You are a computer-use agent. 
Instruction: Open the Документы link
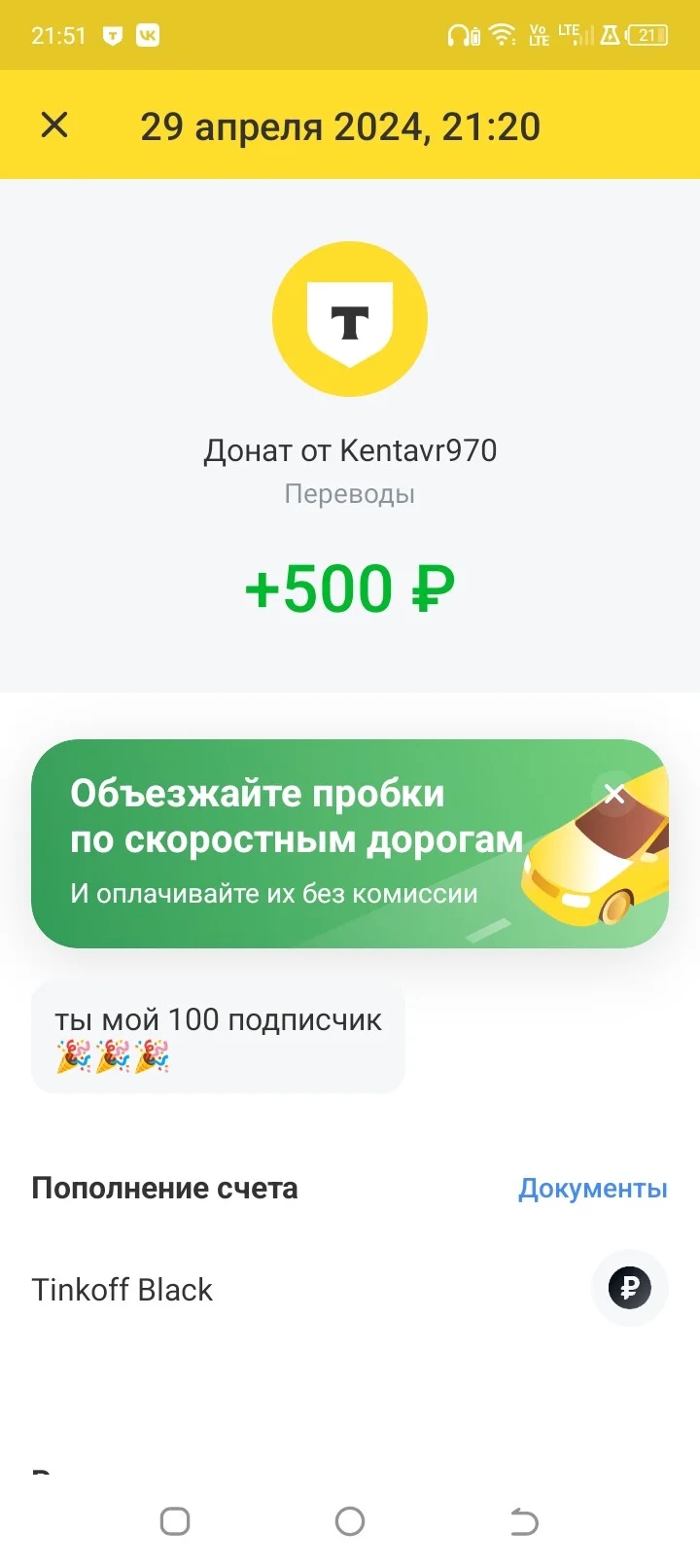click(592, 1188)
